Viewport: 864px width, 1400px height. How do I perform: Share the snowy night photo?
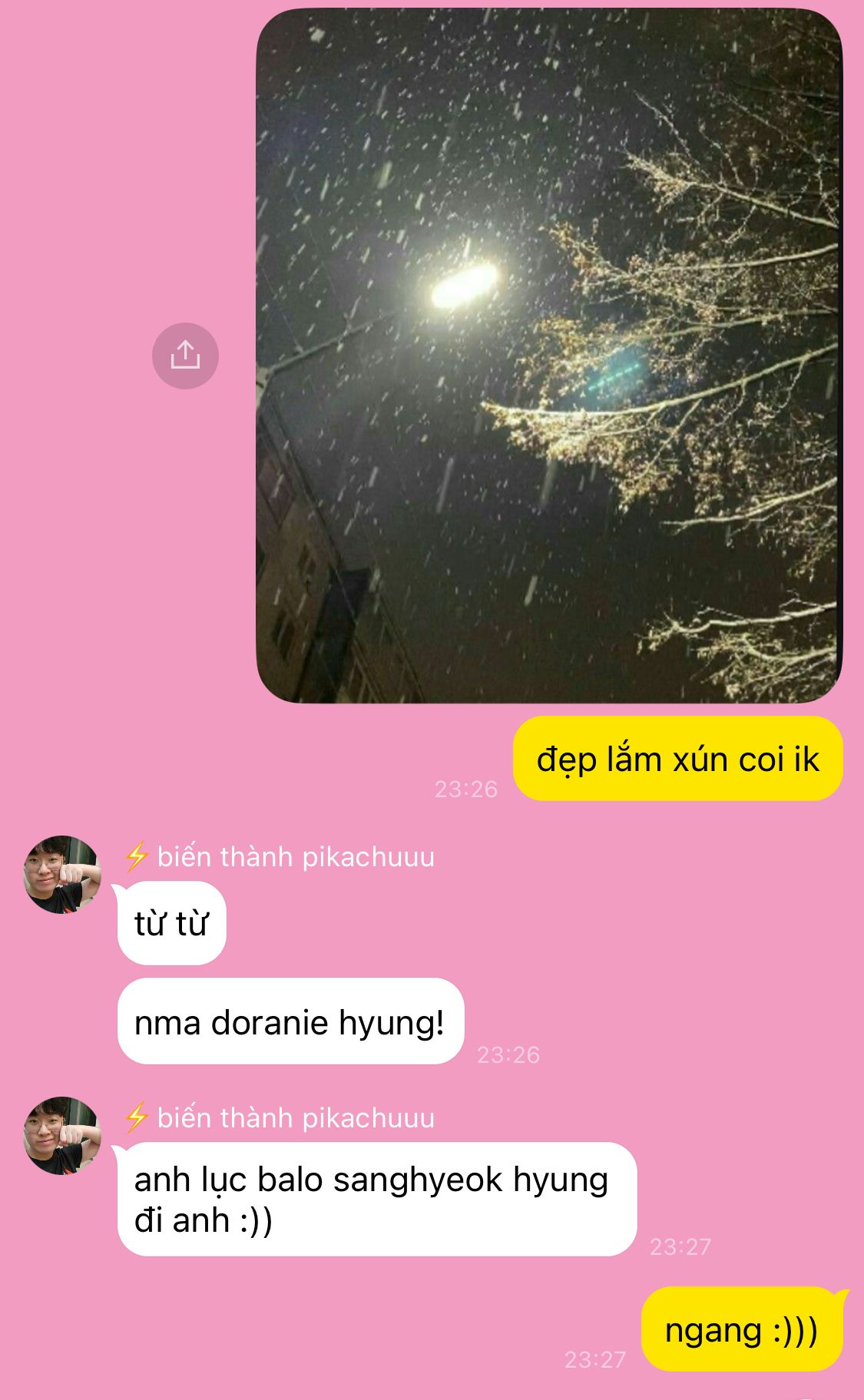pos(185,356)
